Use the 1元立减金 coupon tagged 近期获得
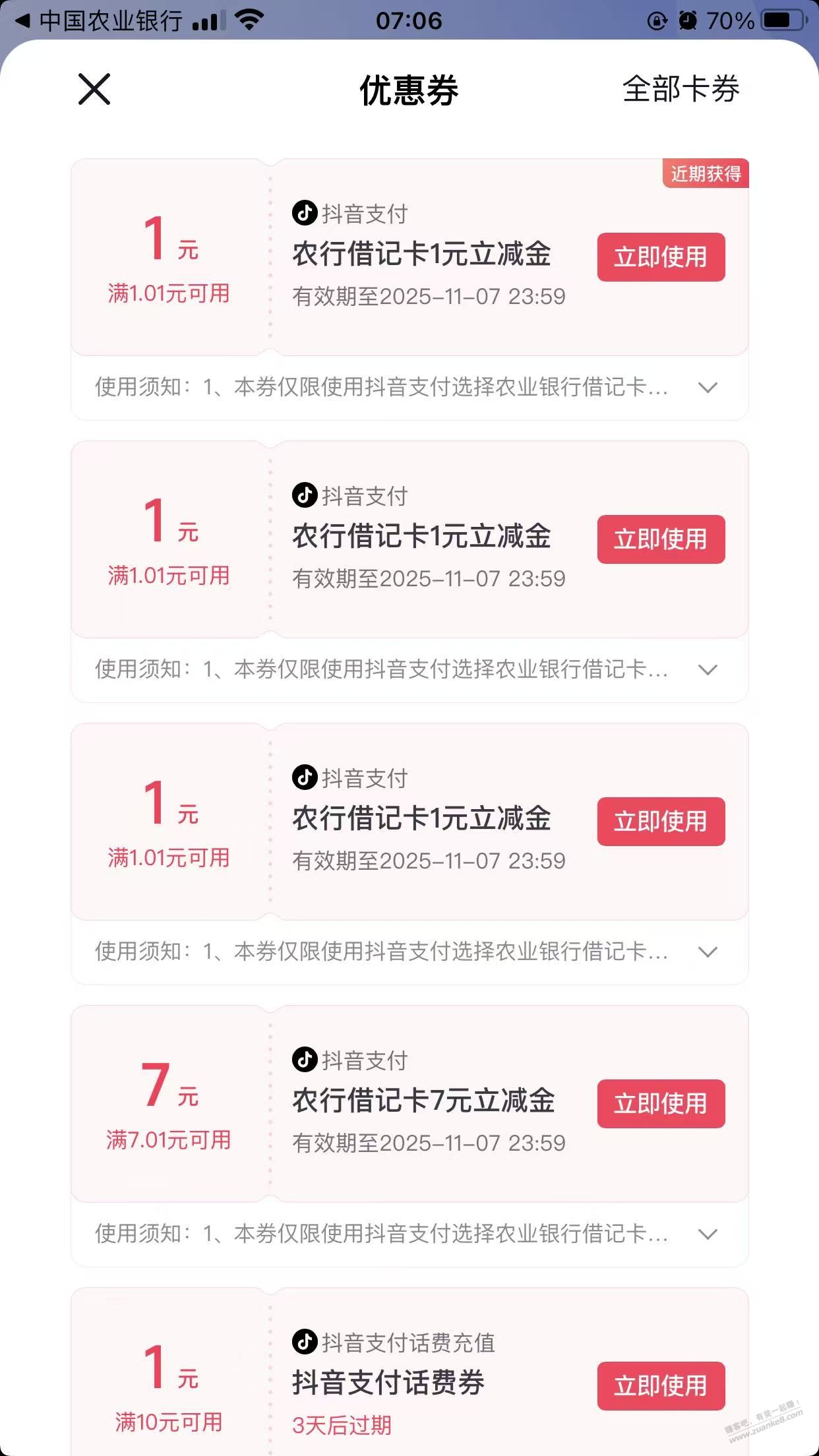 tap(661, 257)
